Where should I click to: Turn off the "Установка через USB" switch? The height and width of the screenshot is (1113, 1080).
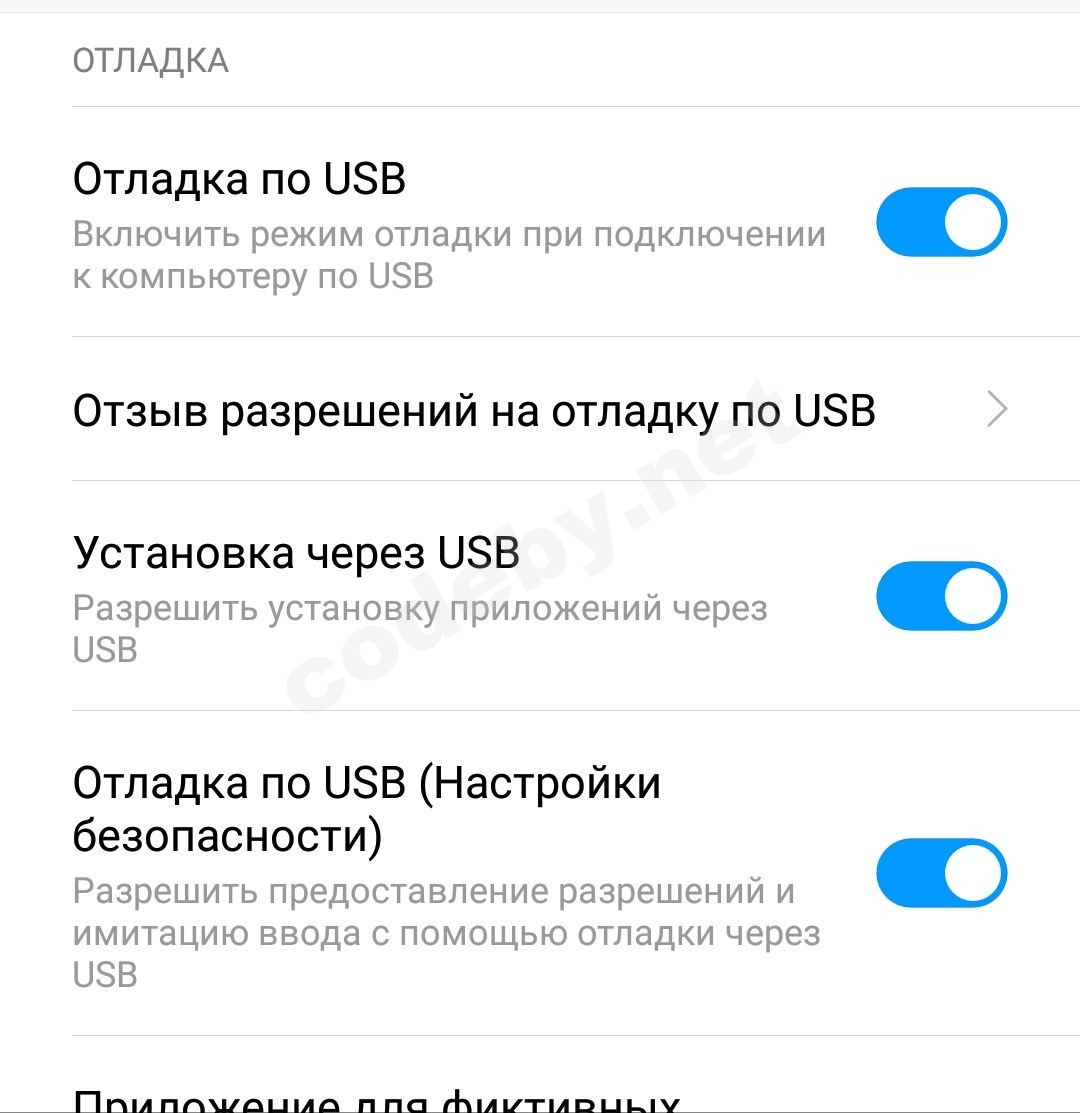tap(941, 596)
